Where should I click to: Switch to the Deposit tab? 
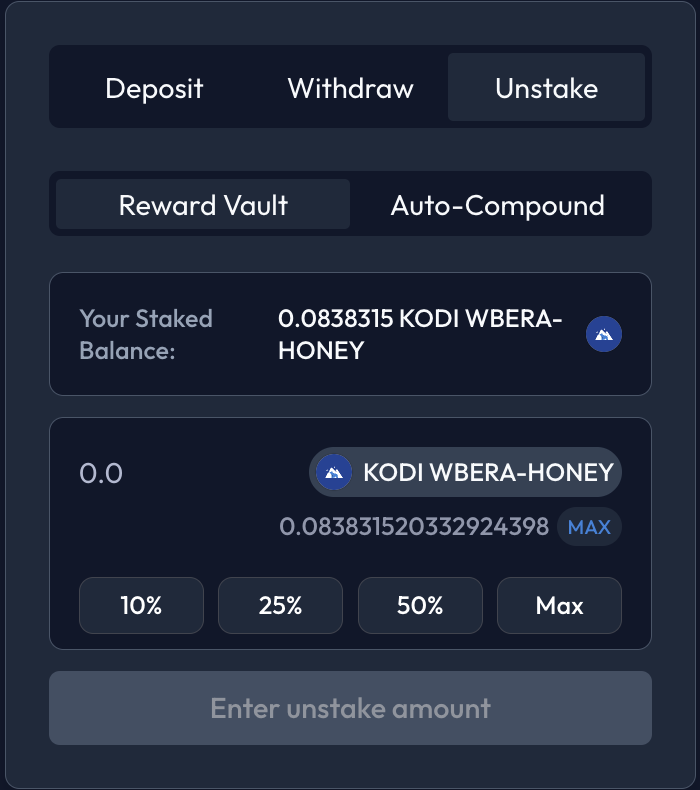point(154,88)
